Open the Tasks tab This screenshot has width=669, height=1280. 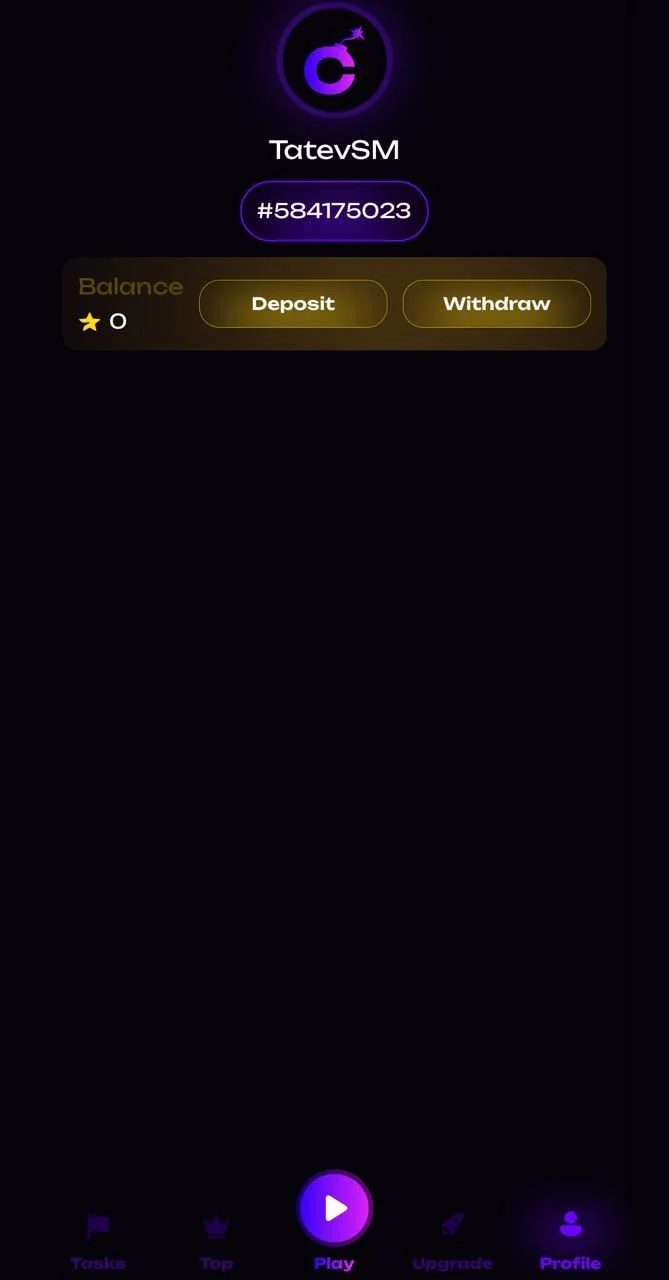coord(98,1241)
